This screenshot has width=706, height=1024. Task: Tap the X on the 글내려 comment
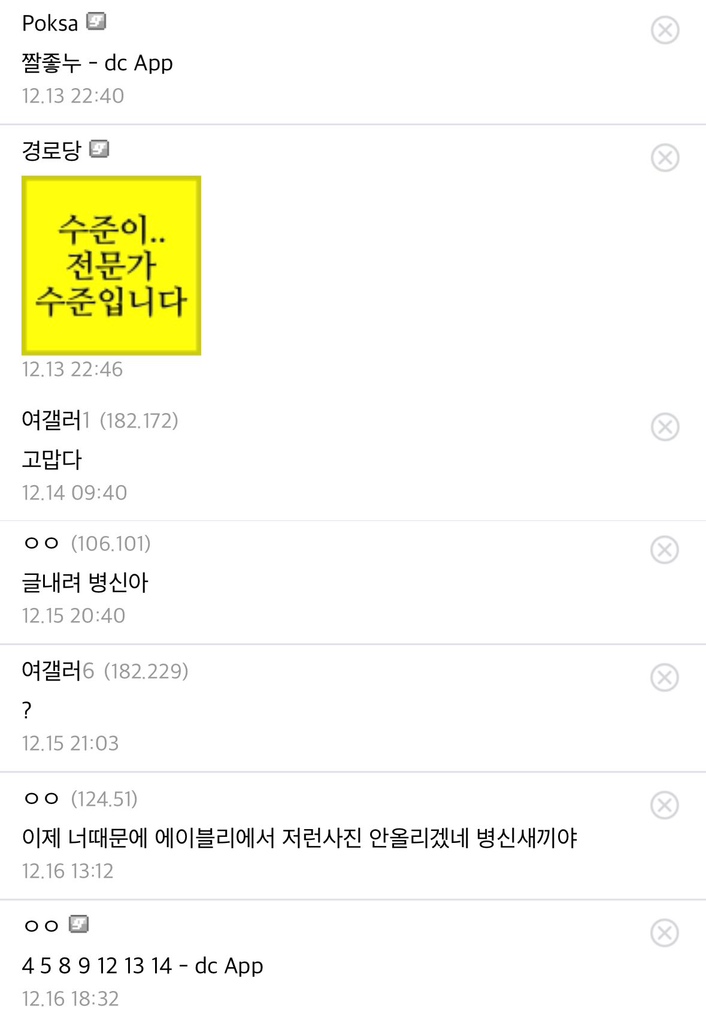pyautogui.click(x=665, y=549)
